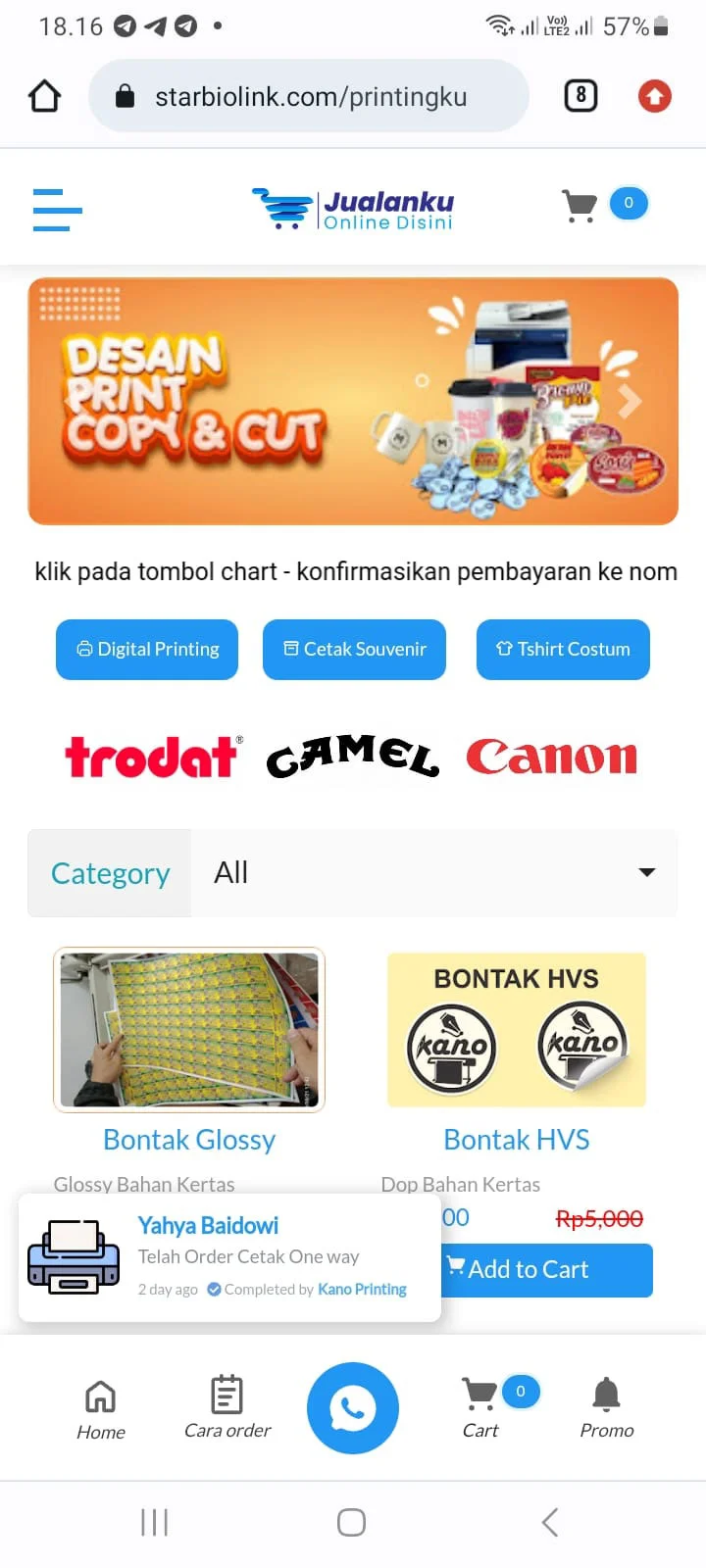Go to next banner slide
The height and width of the screenshot is (1568, 706).
pos(630,400)
